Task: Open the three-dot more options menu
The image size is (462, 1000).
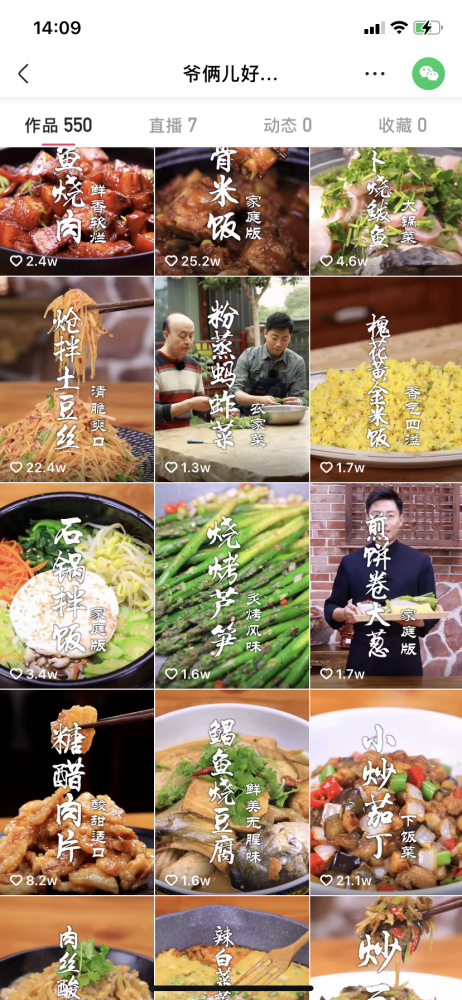Action: [x=375, y=74]
